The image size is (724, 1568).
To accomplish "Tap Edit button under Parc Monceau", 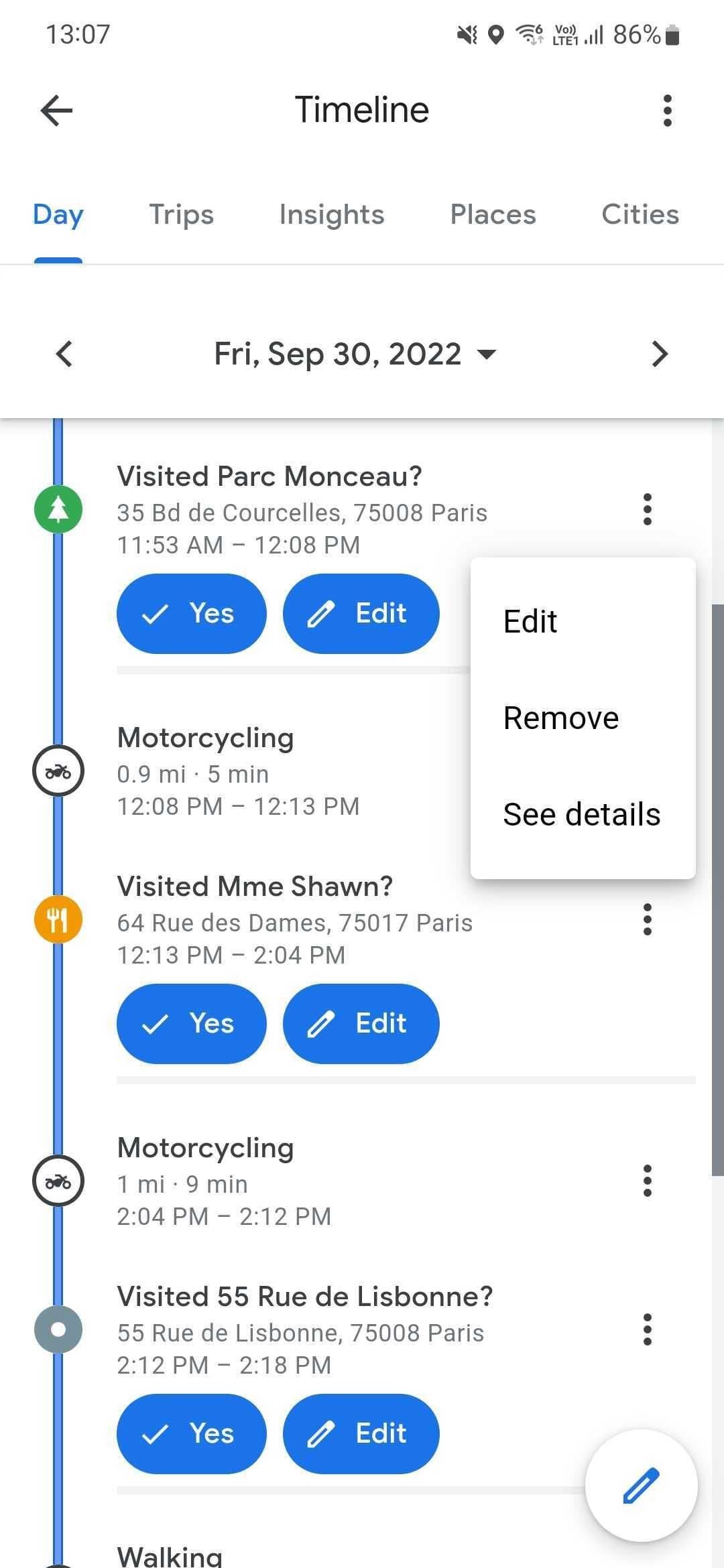I will coord(361,613).
